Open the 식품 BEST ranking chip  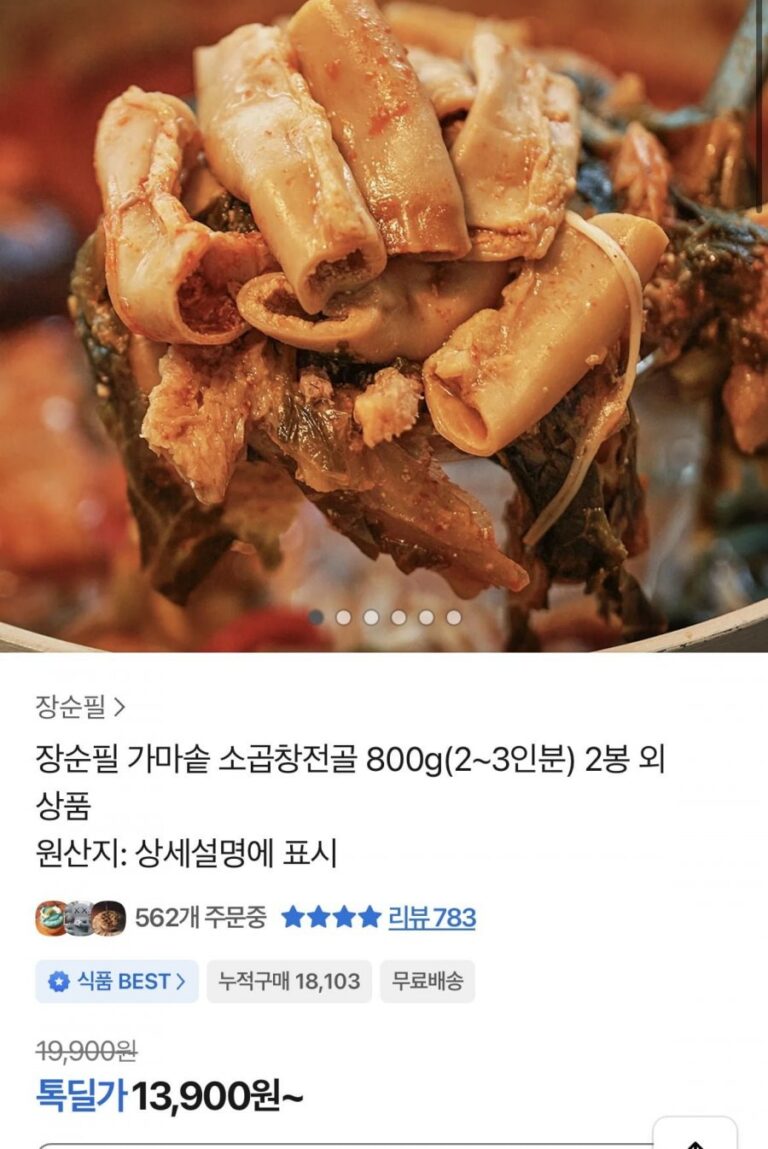(x=117, y=981)
